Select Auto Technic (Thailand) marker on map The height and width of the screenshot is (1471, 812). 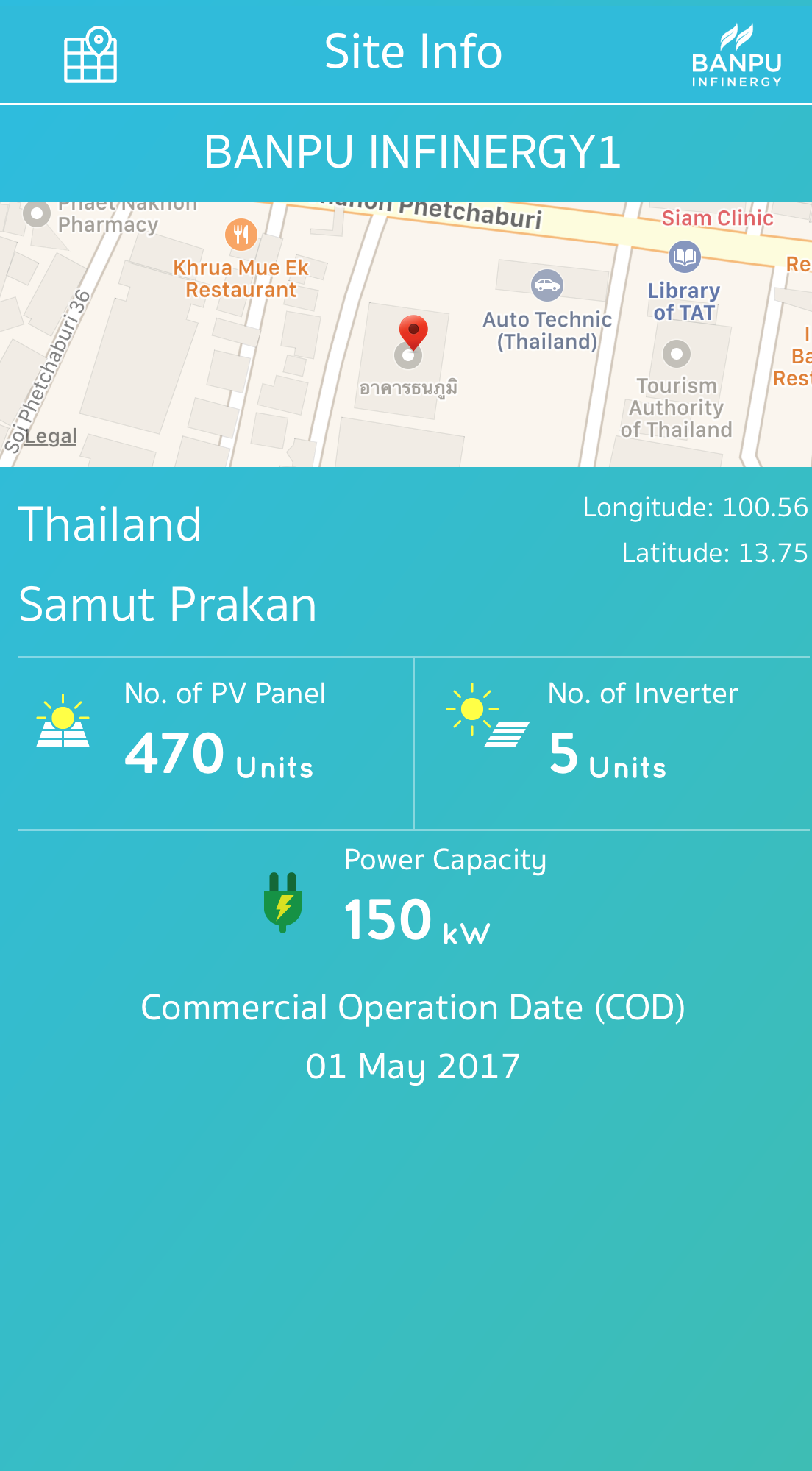coord(547,285)
